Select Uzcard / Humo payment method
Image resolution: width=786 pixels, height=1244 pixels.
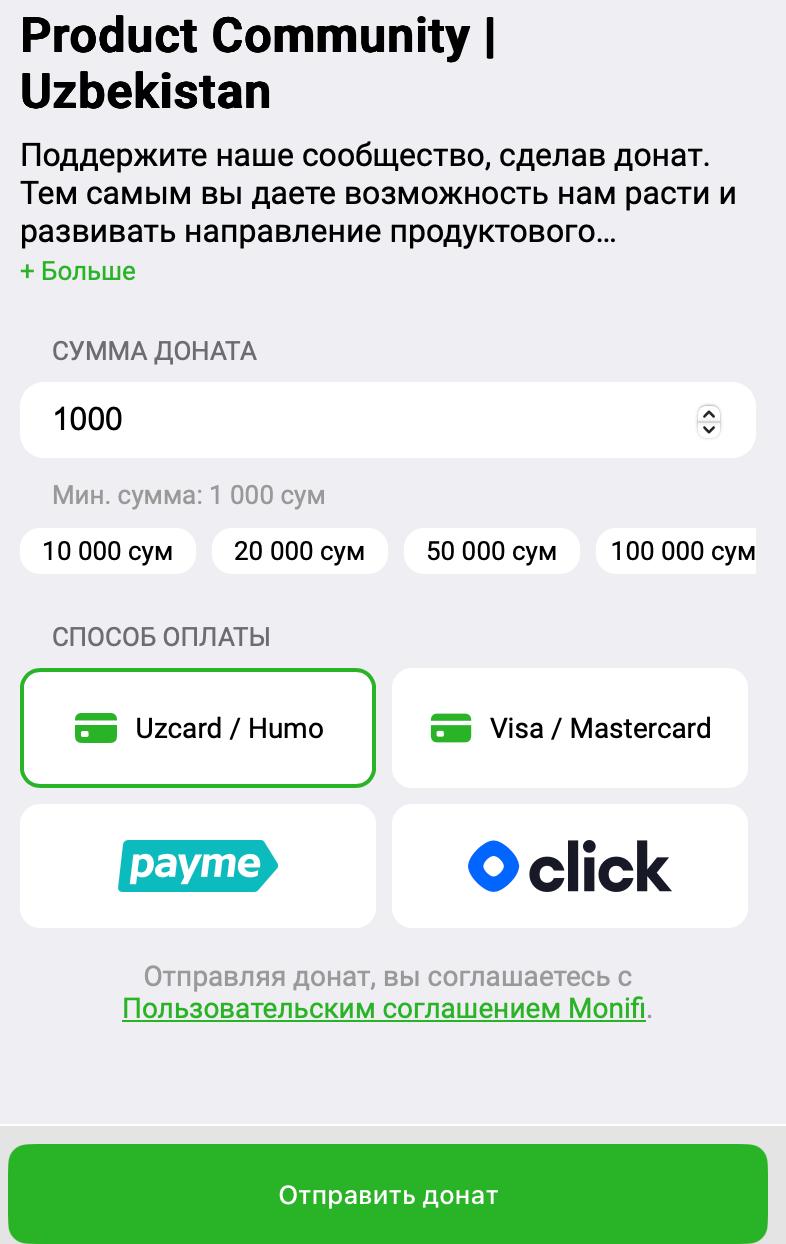click(x=198, y=728)
